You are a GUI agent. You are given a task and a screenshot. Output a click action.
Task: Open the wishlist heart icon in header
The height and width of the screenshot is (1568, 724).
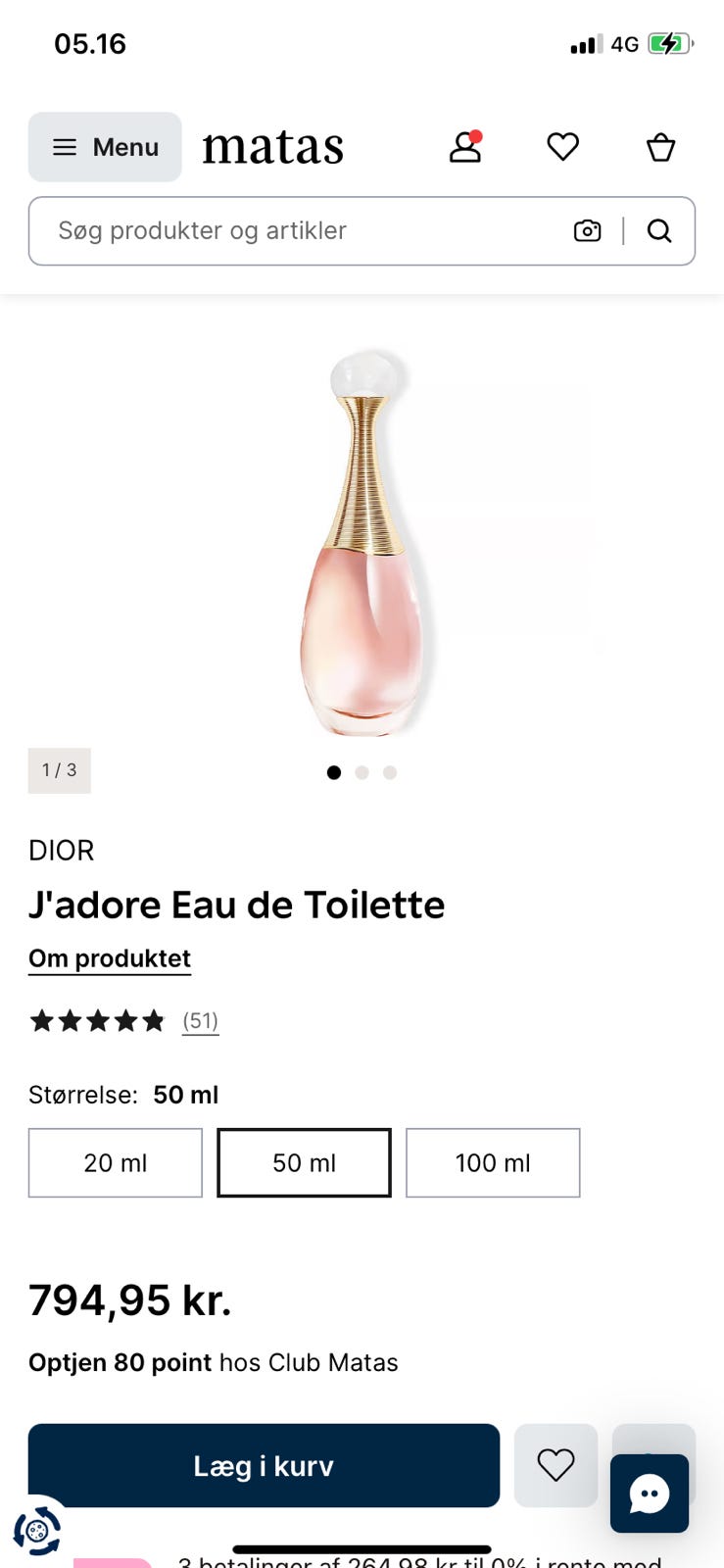pos(563,146)
